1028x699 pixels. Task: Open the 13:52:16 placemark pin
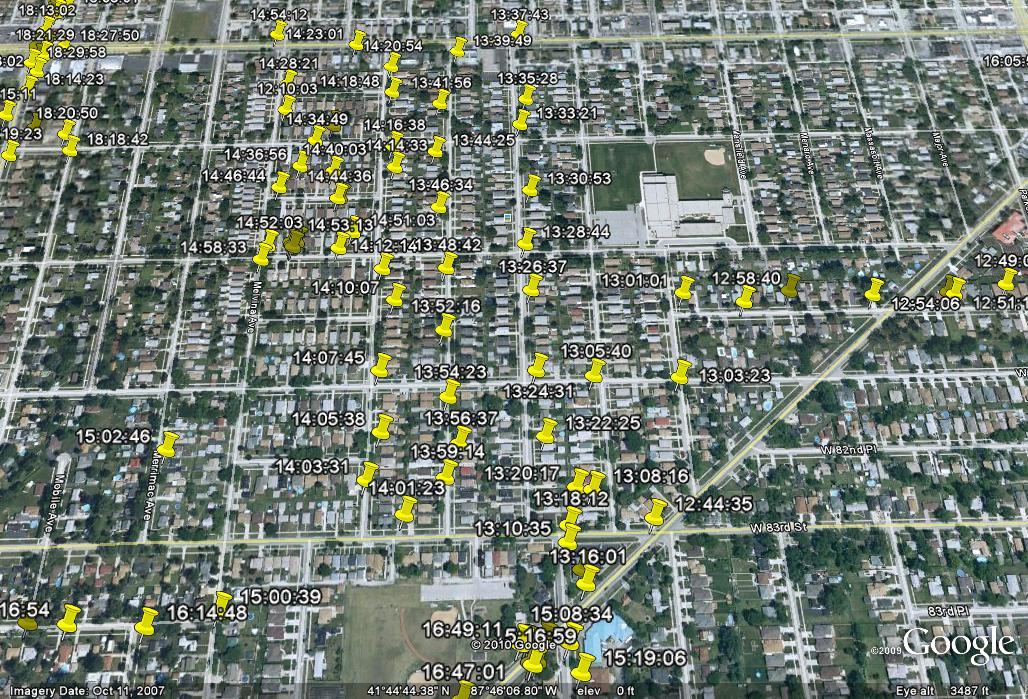[x=446, y=325]
